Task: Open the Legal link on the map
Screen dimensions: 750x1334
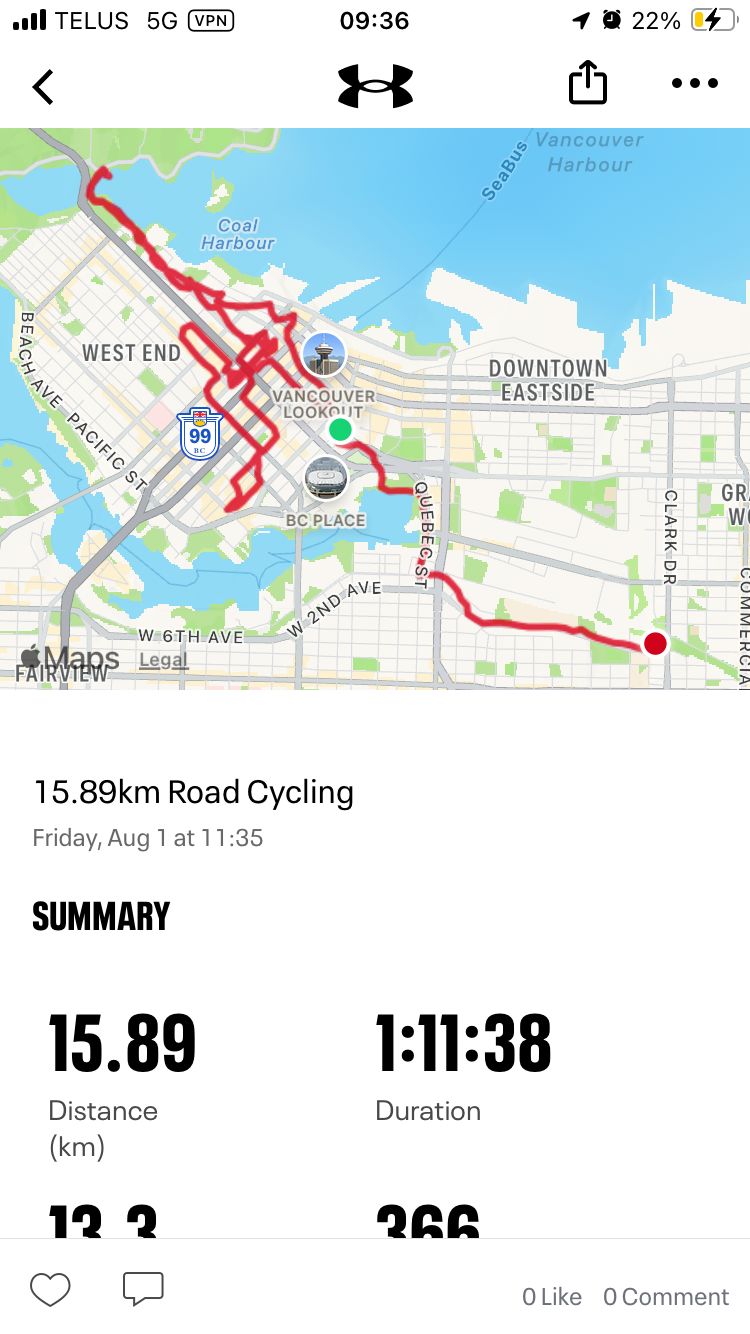Action: [163, 660]
